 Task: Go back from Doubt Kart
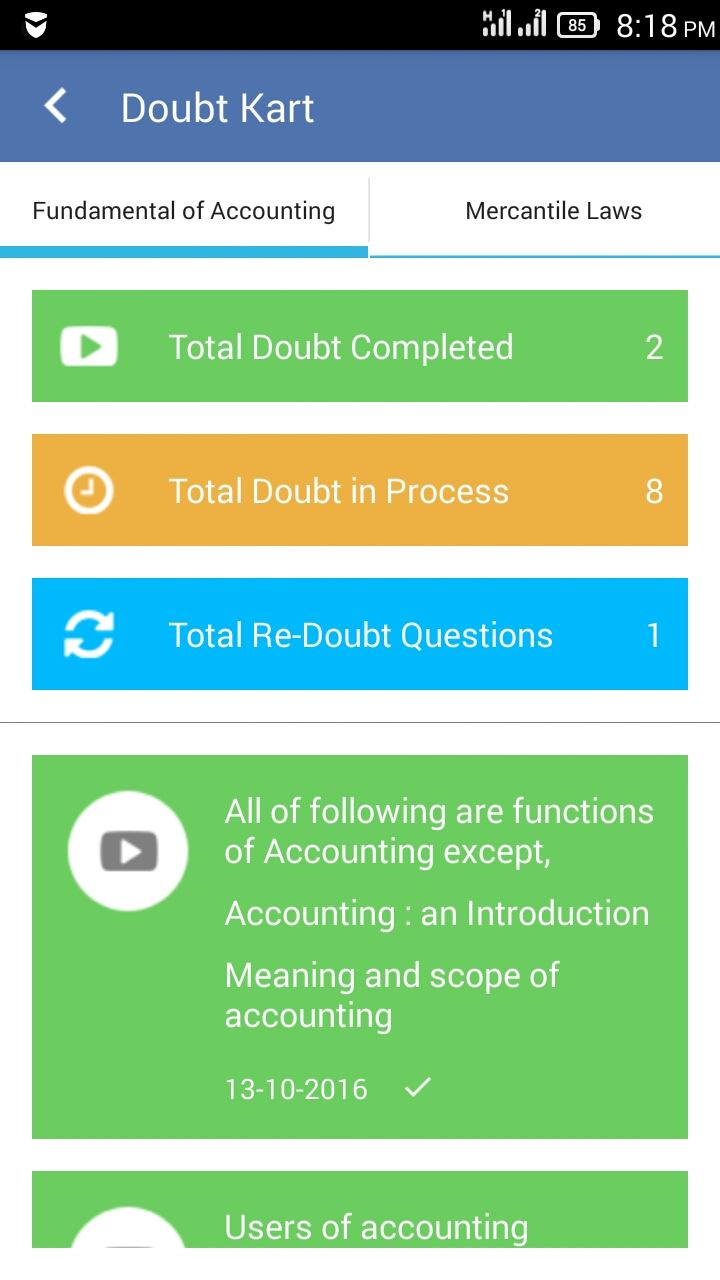click(x=56, y=107)
